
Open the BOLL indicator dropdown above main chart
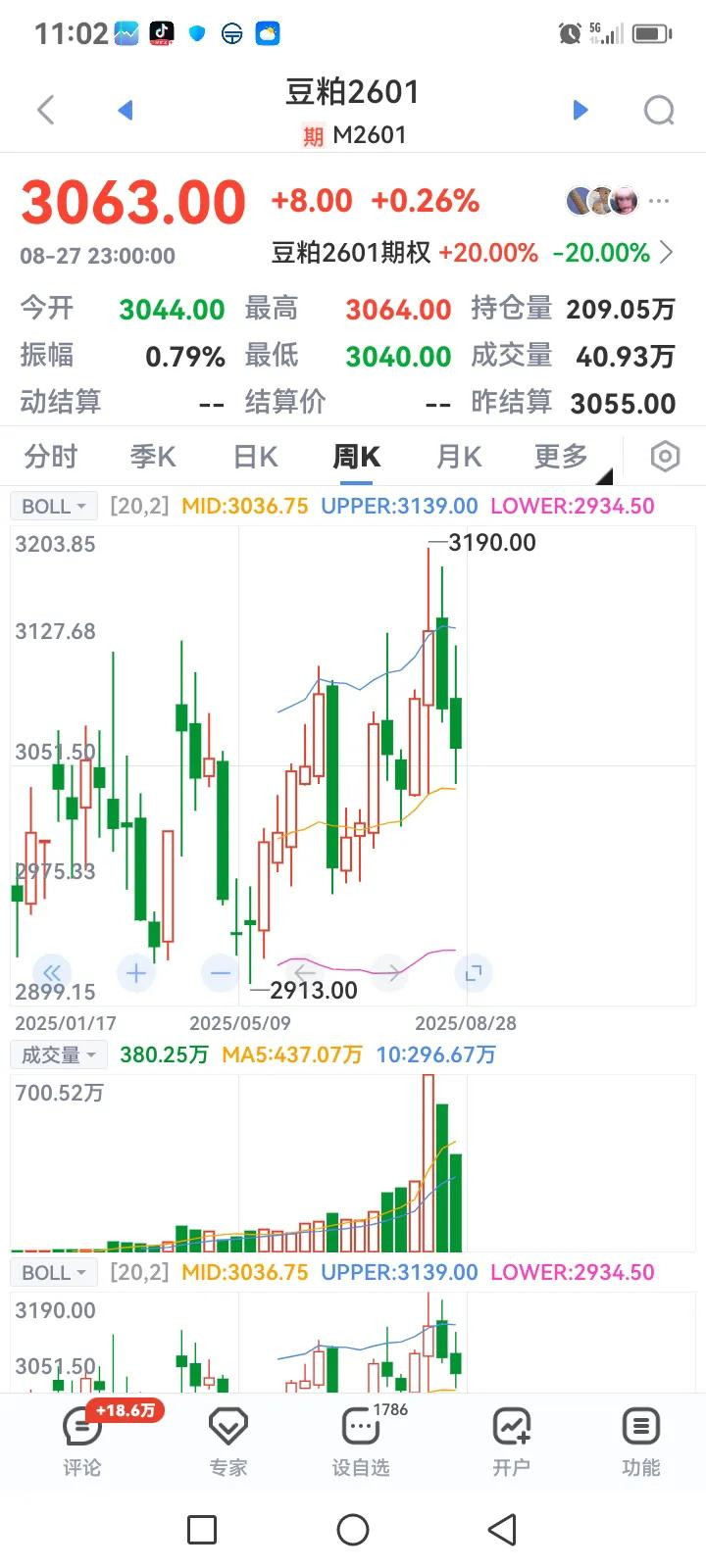coord(54,507)
